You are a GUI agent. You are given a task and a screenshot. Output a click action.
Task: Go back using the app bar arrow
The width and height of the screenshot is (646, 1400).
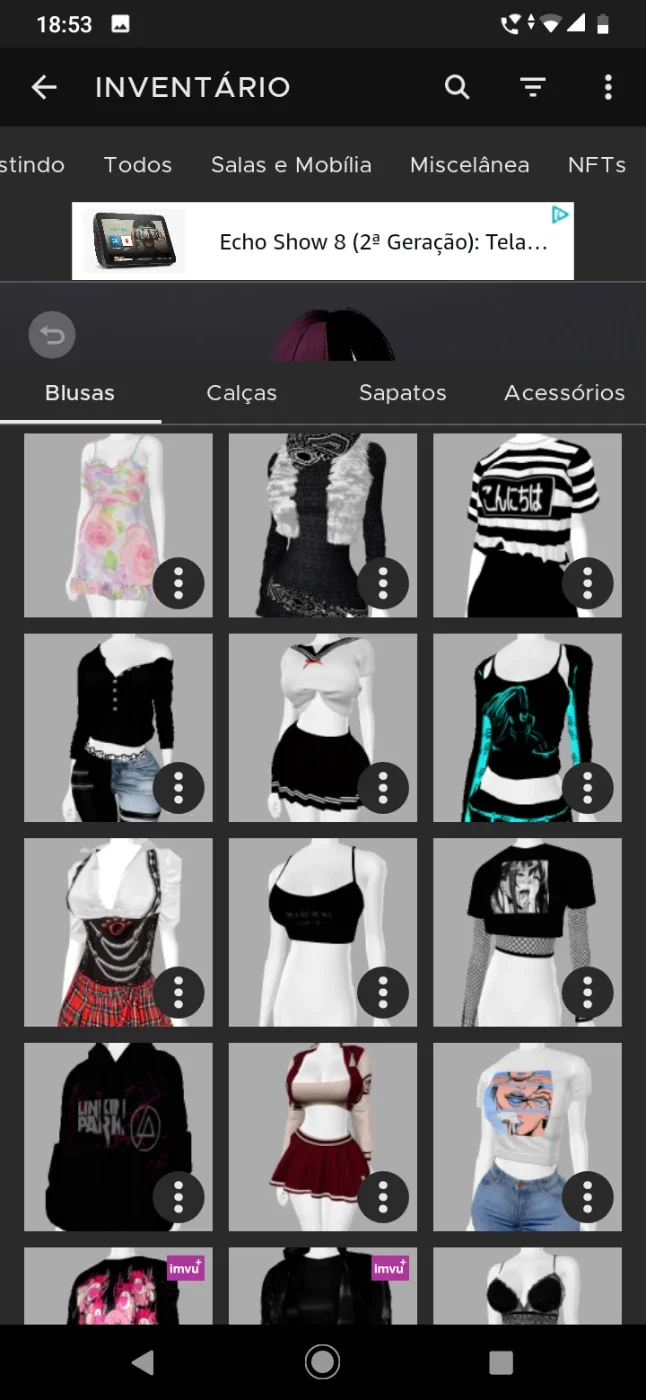click(x=44, y=87)
